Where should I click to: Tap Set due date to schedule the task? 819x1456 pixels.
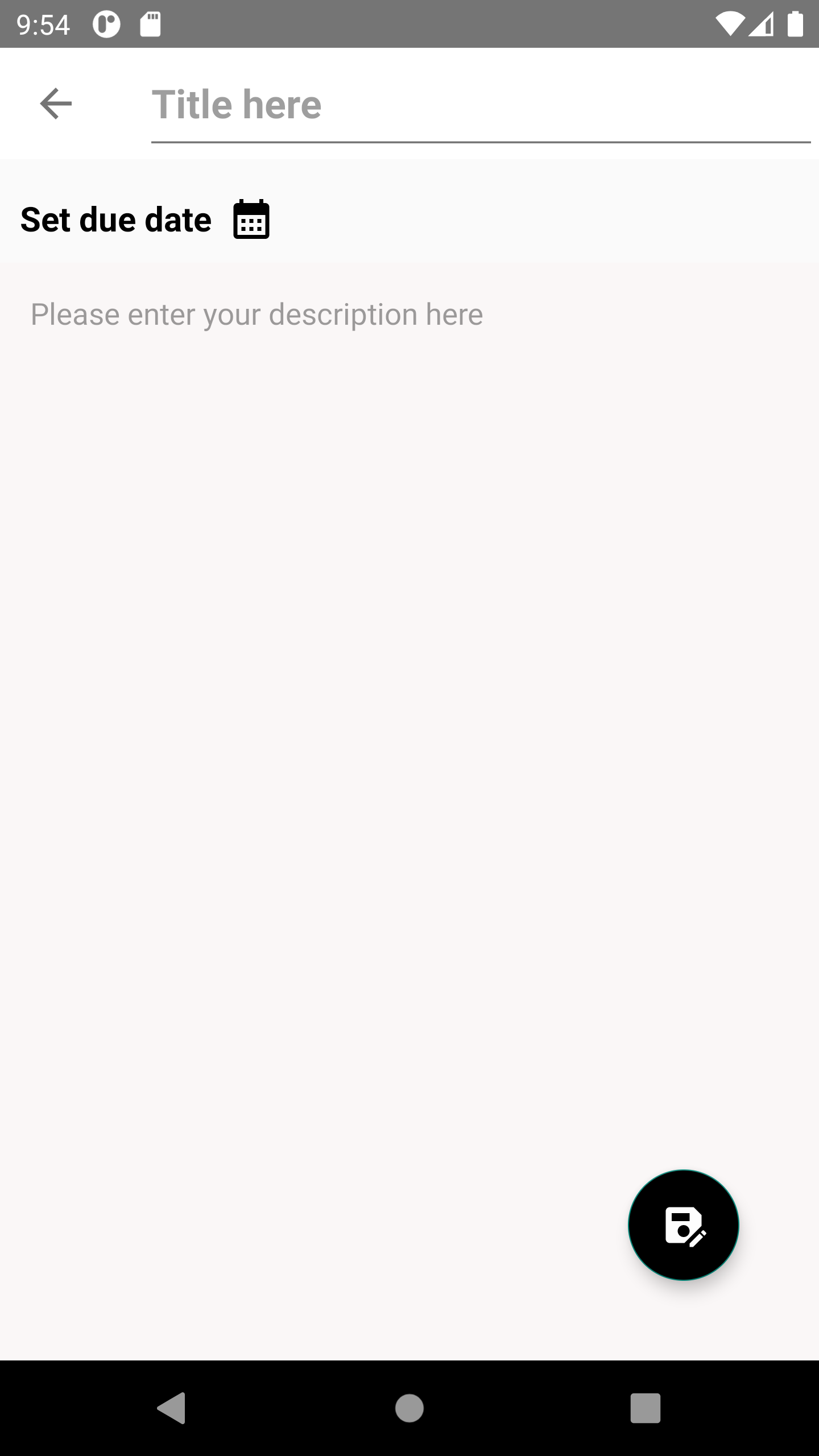tap(116, 219)
